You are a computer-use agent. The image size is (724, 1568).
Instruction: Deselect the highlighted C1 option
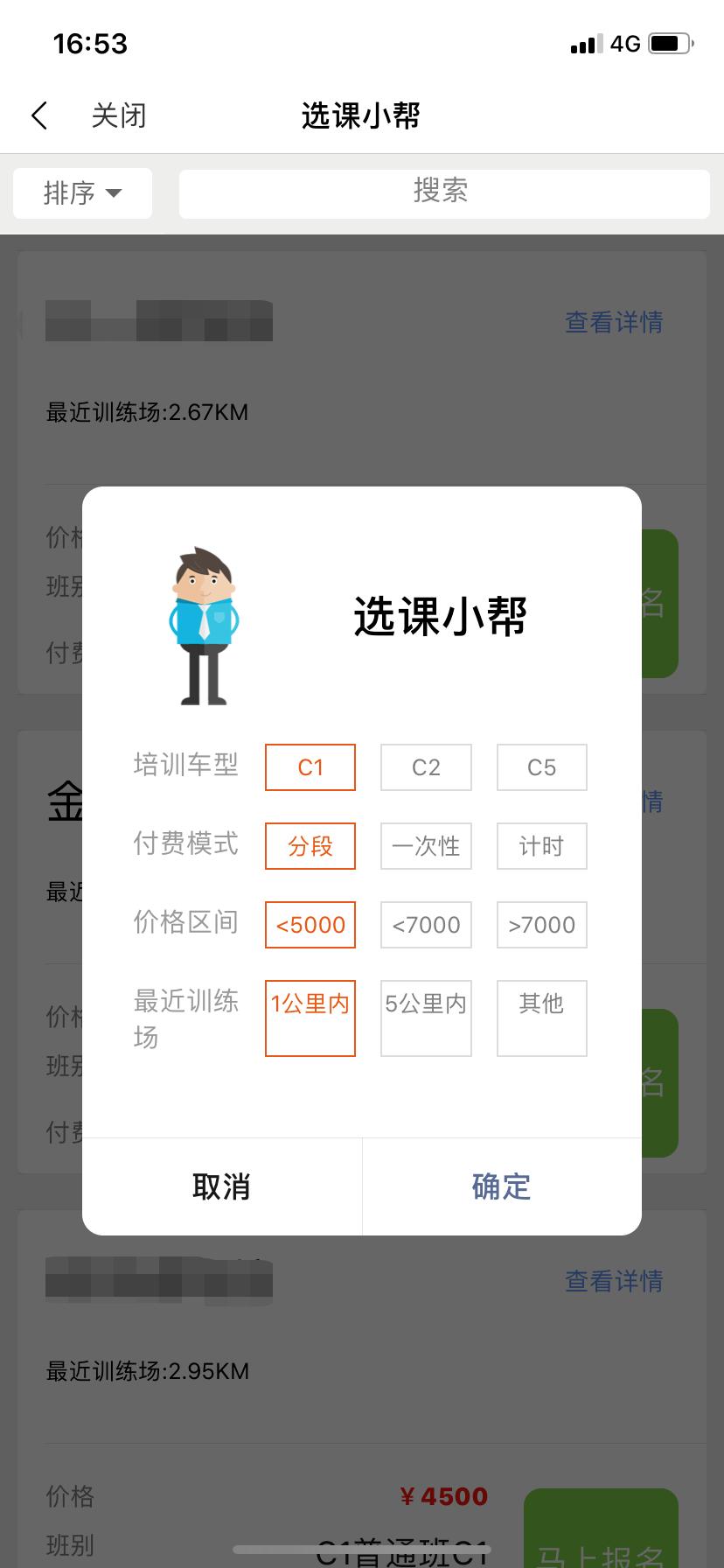(310, 767)
